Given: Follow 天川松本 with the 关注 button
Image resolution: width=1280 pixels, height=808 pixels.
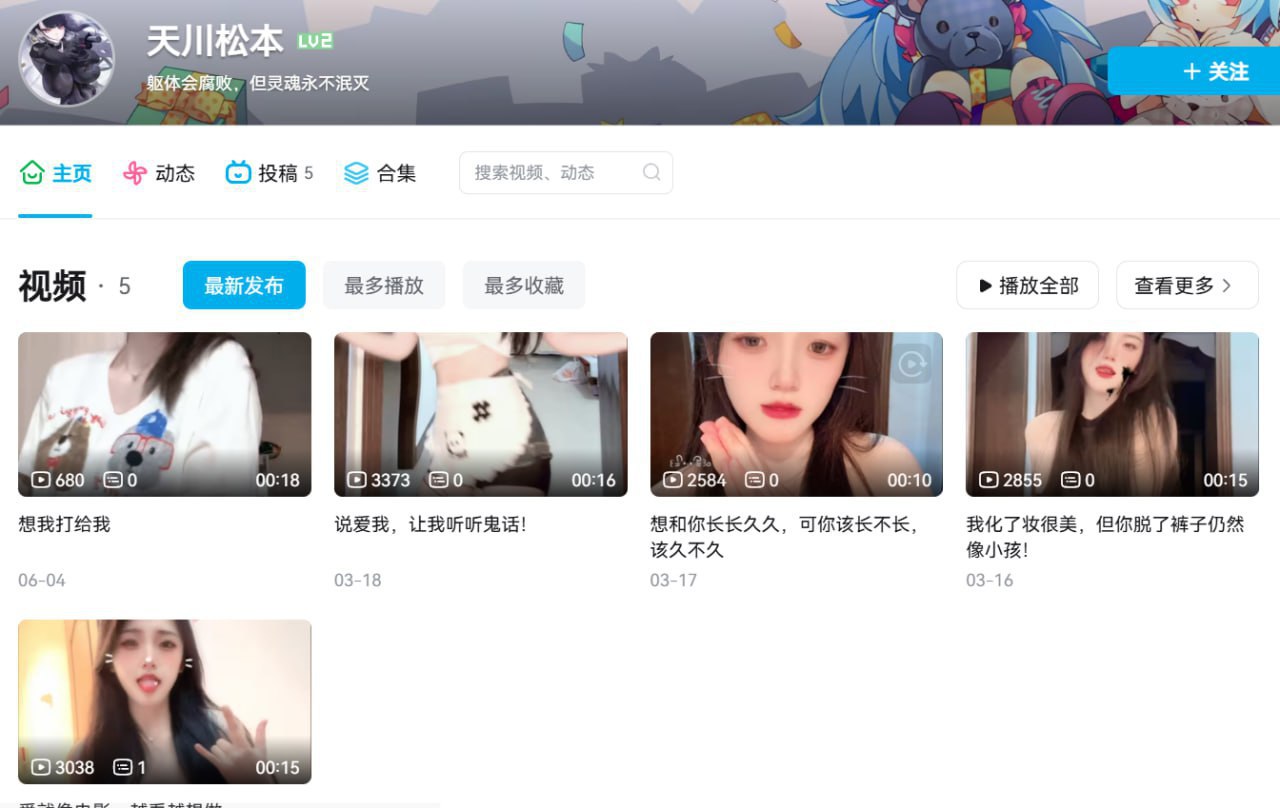Looking at the screenshot, I should coord(1194,72).
